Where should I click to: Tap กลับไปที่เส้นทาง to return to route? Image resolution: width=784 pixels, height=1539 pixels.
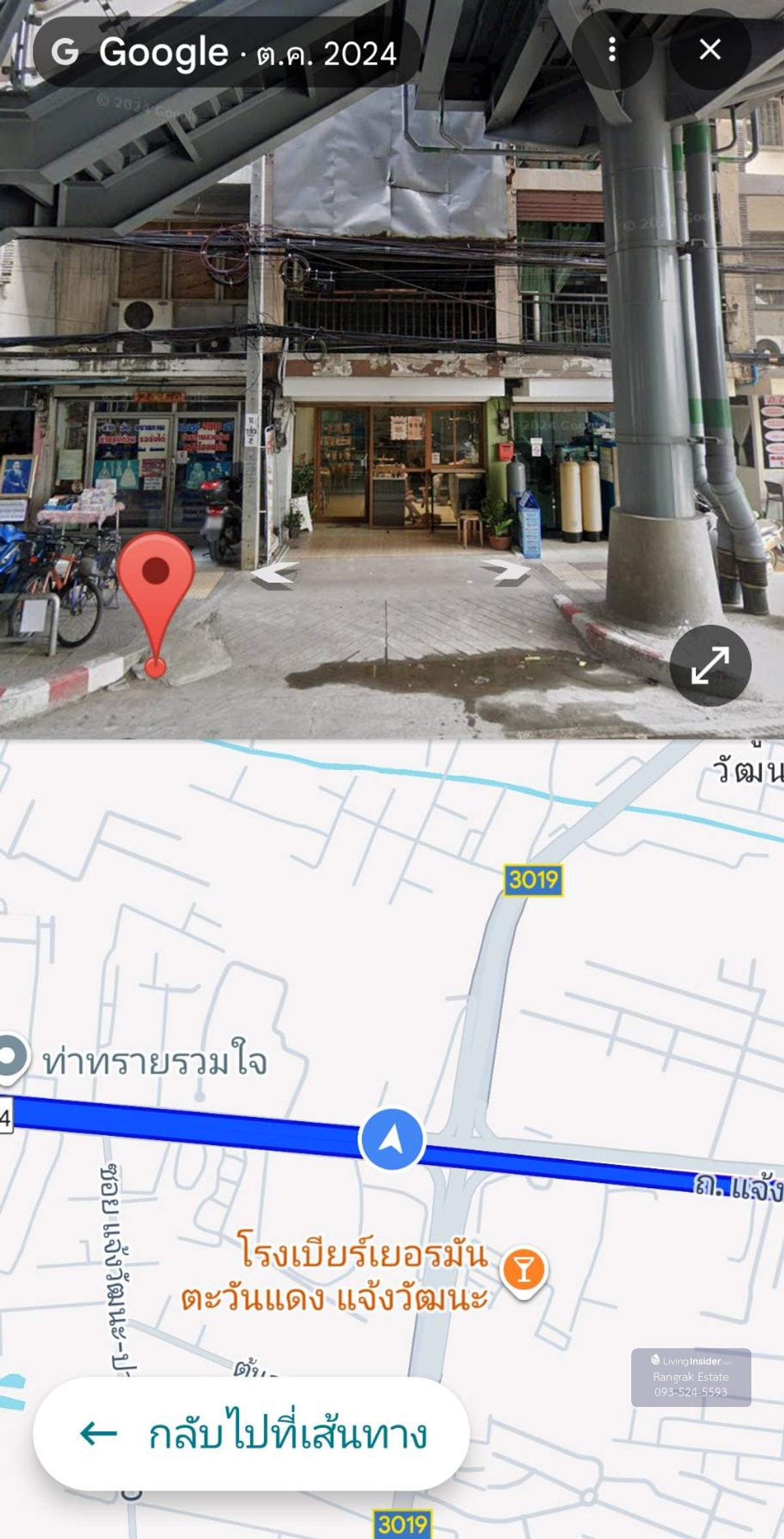tap(252, 1434)
